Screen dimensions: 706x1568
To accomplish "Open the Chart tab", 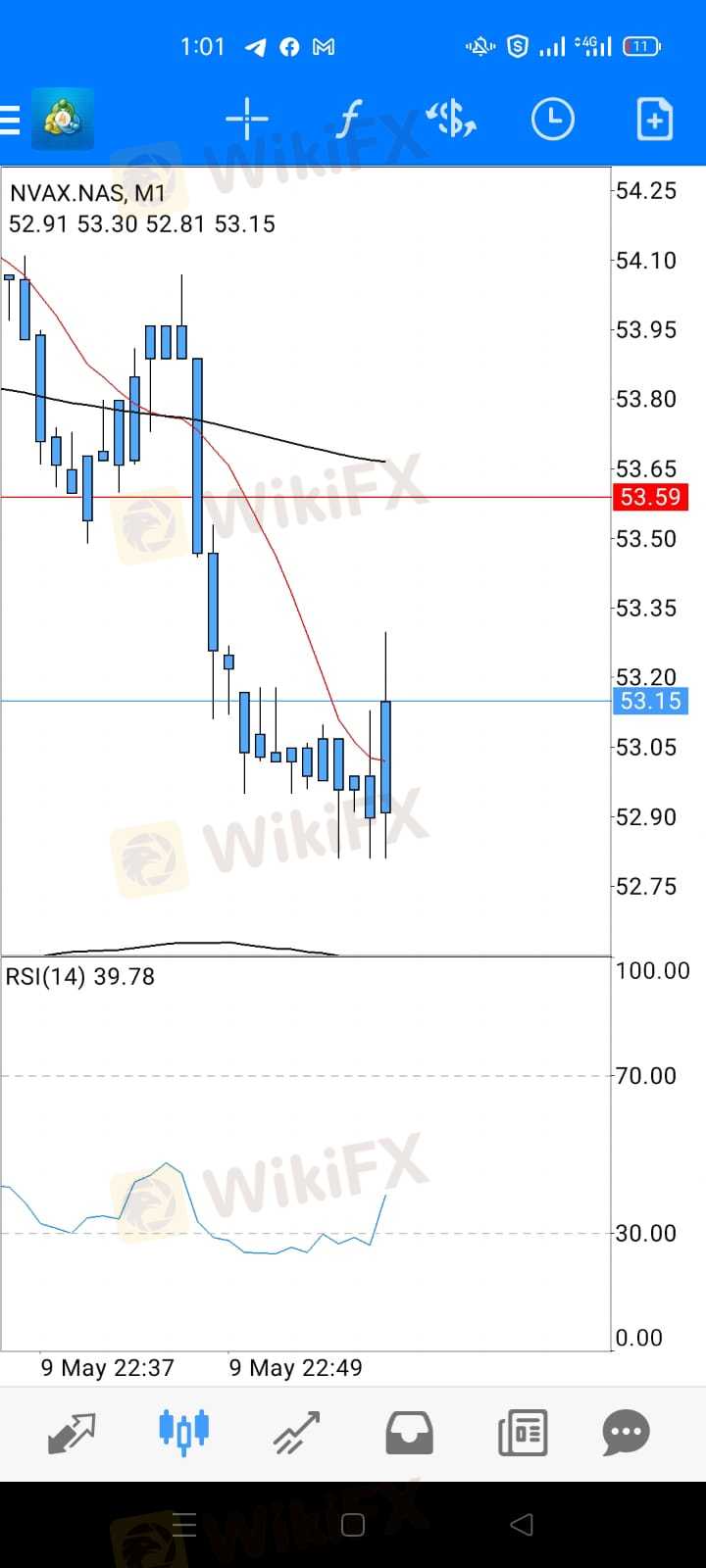I will pyautogui.click(x=183, y=1432).
